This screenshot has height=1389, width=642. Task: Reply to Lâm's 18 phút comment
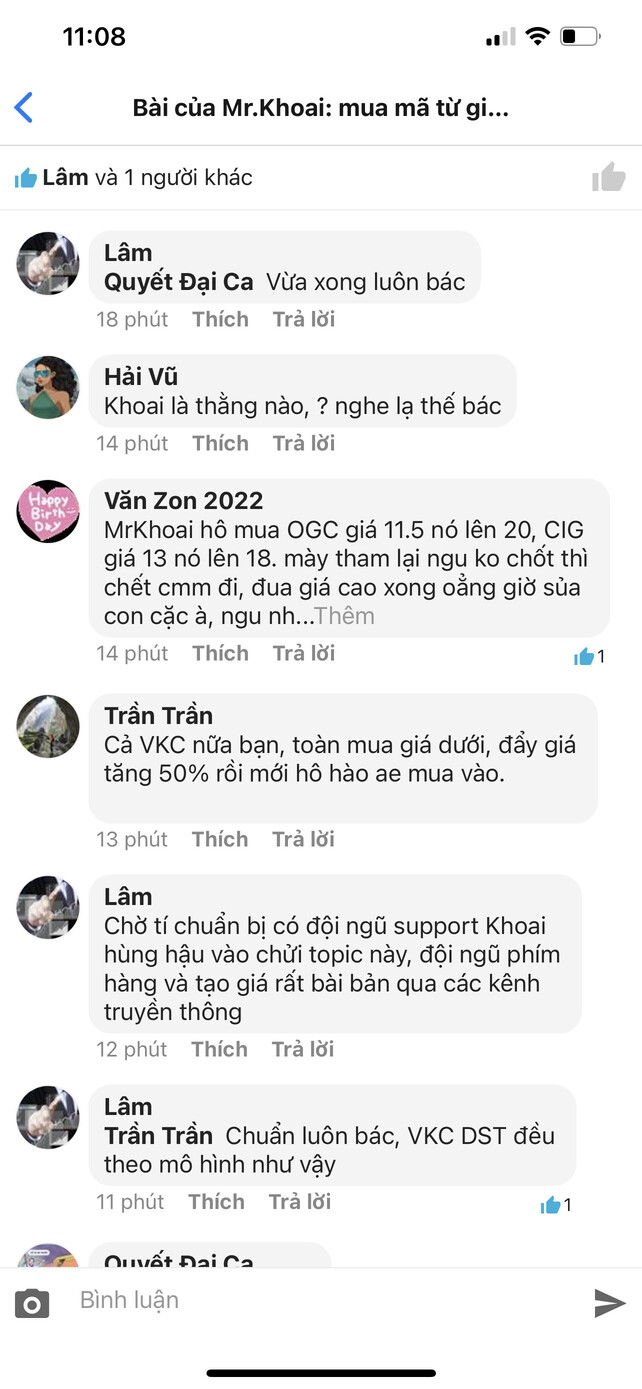click(x=303, y=319)
